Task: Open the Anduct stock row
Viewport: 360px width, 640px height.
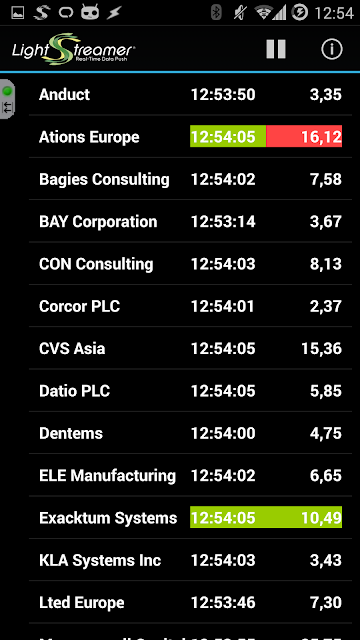Action: (x=190, y=94)
